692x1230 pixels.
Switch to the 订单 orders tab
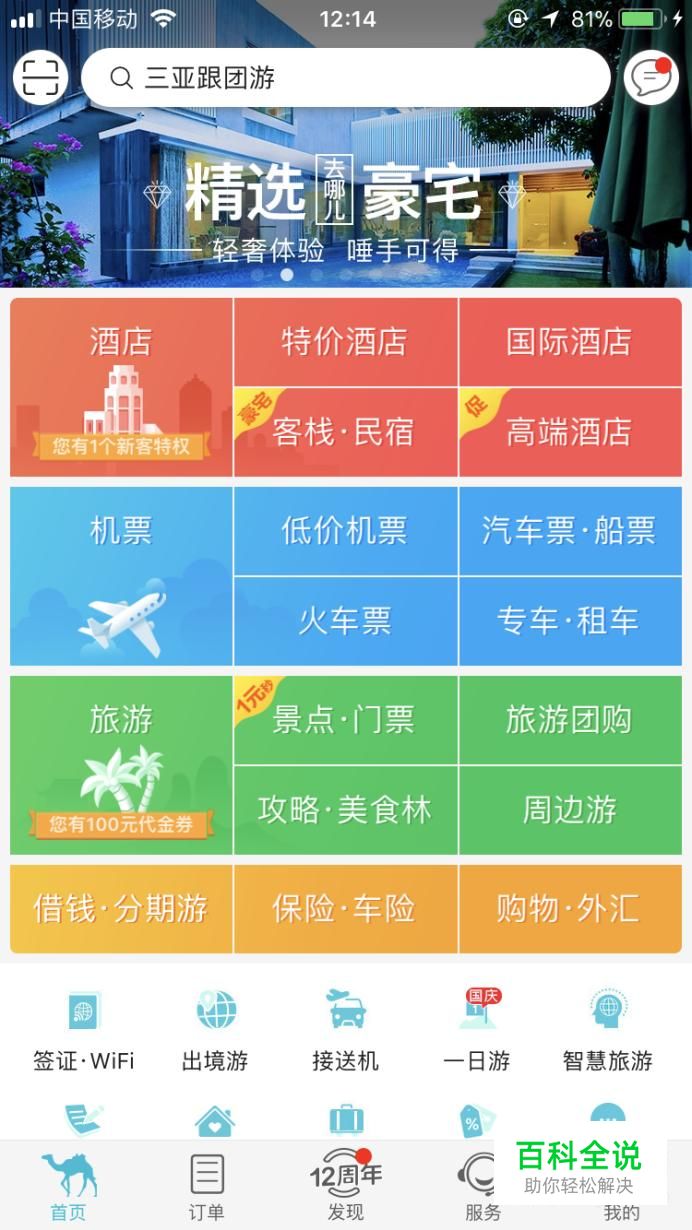tap(207, 1187)
